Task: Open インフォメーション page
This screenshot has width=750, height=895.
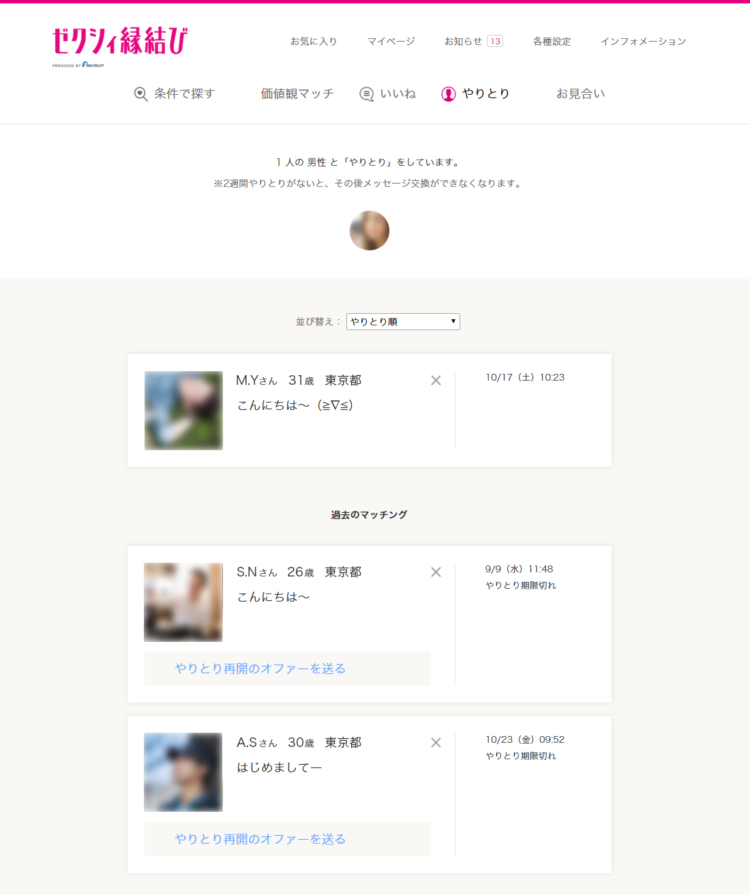Action: (x=643, y=42)
